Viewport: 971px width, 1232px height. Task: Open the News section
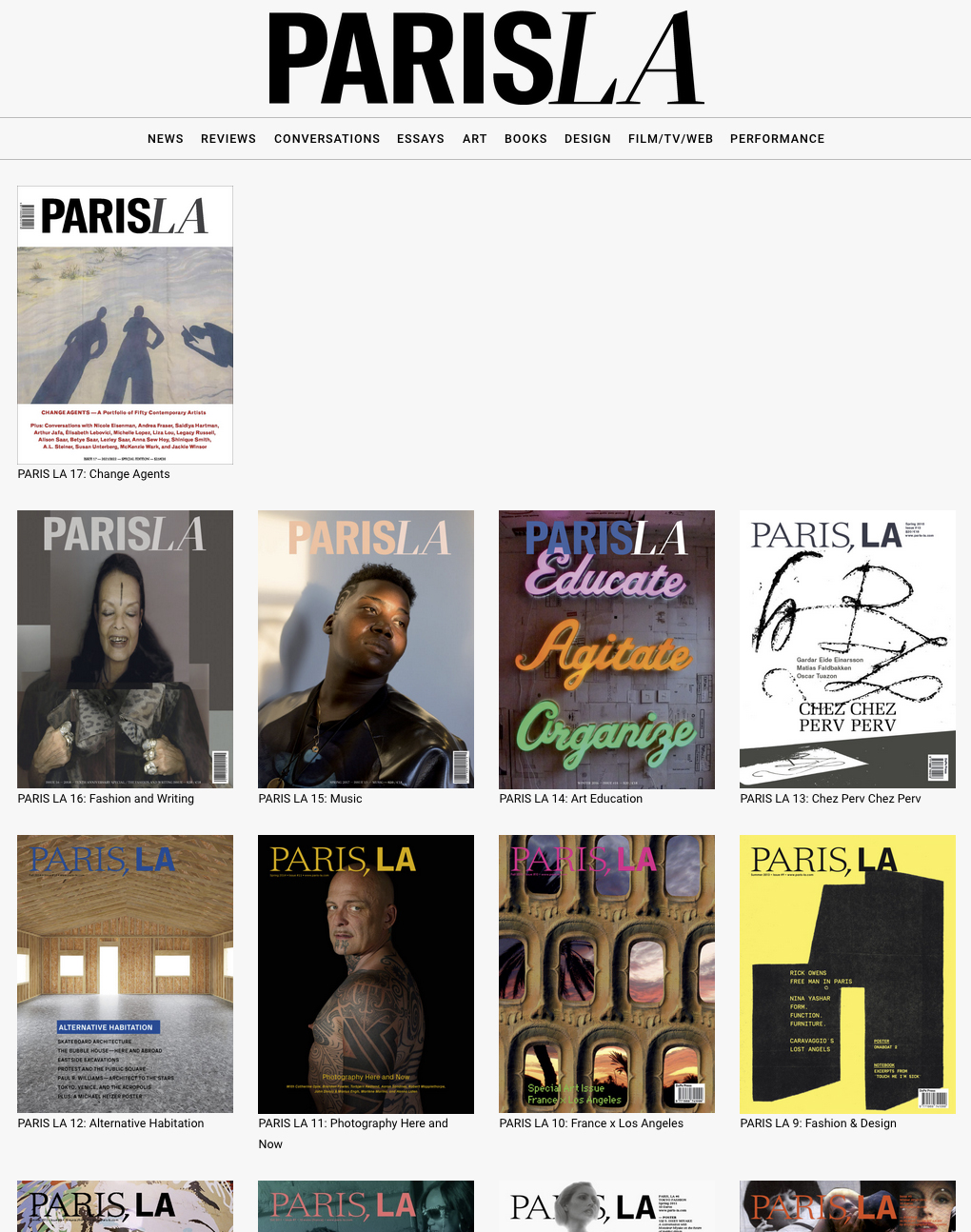(x=166, y=139)
